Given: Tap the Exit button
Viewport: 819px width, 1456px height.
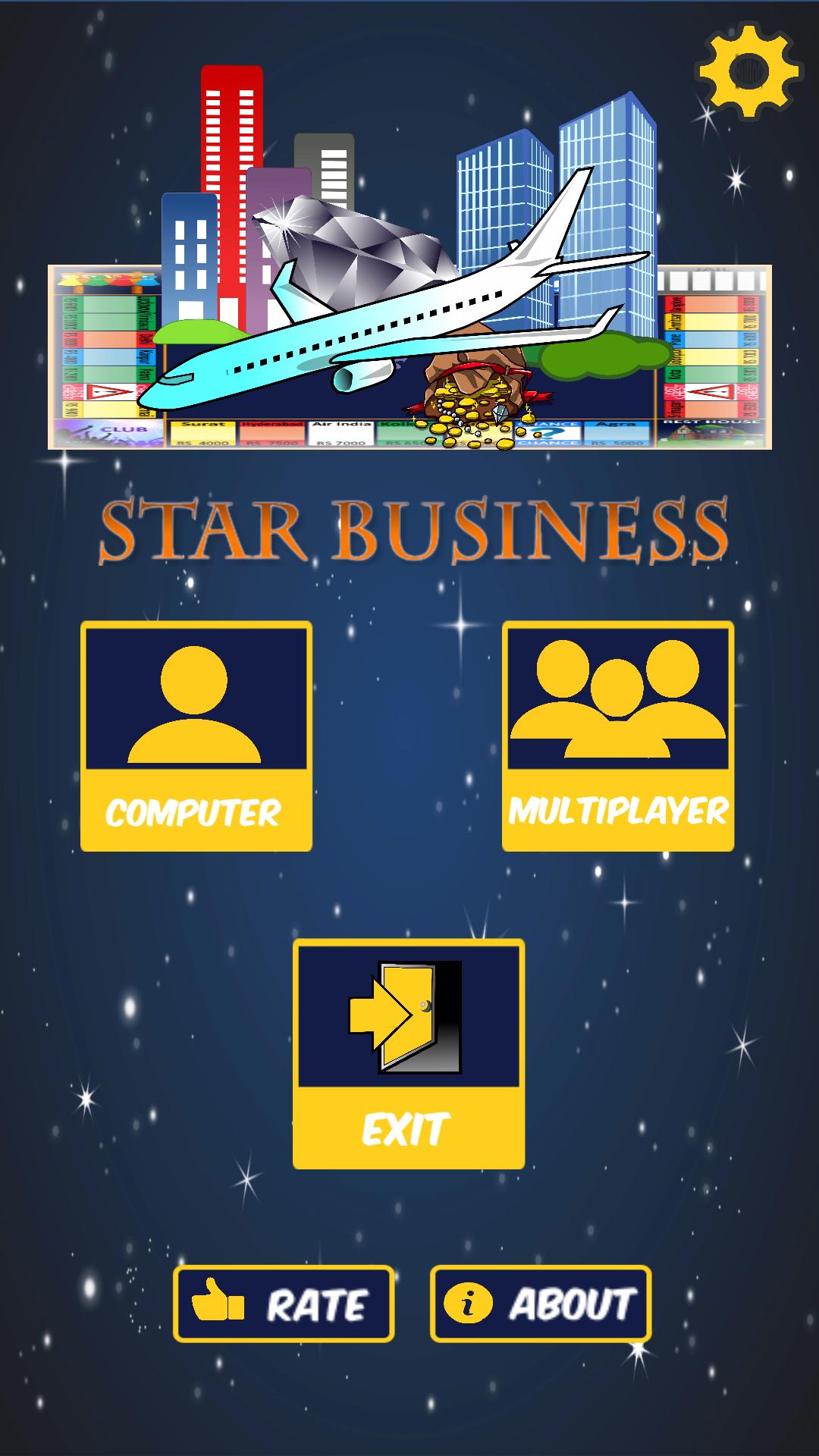Looking at the screenshot, I should 409,1054.
